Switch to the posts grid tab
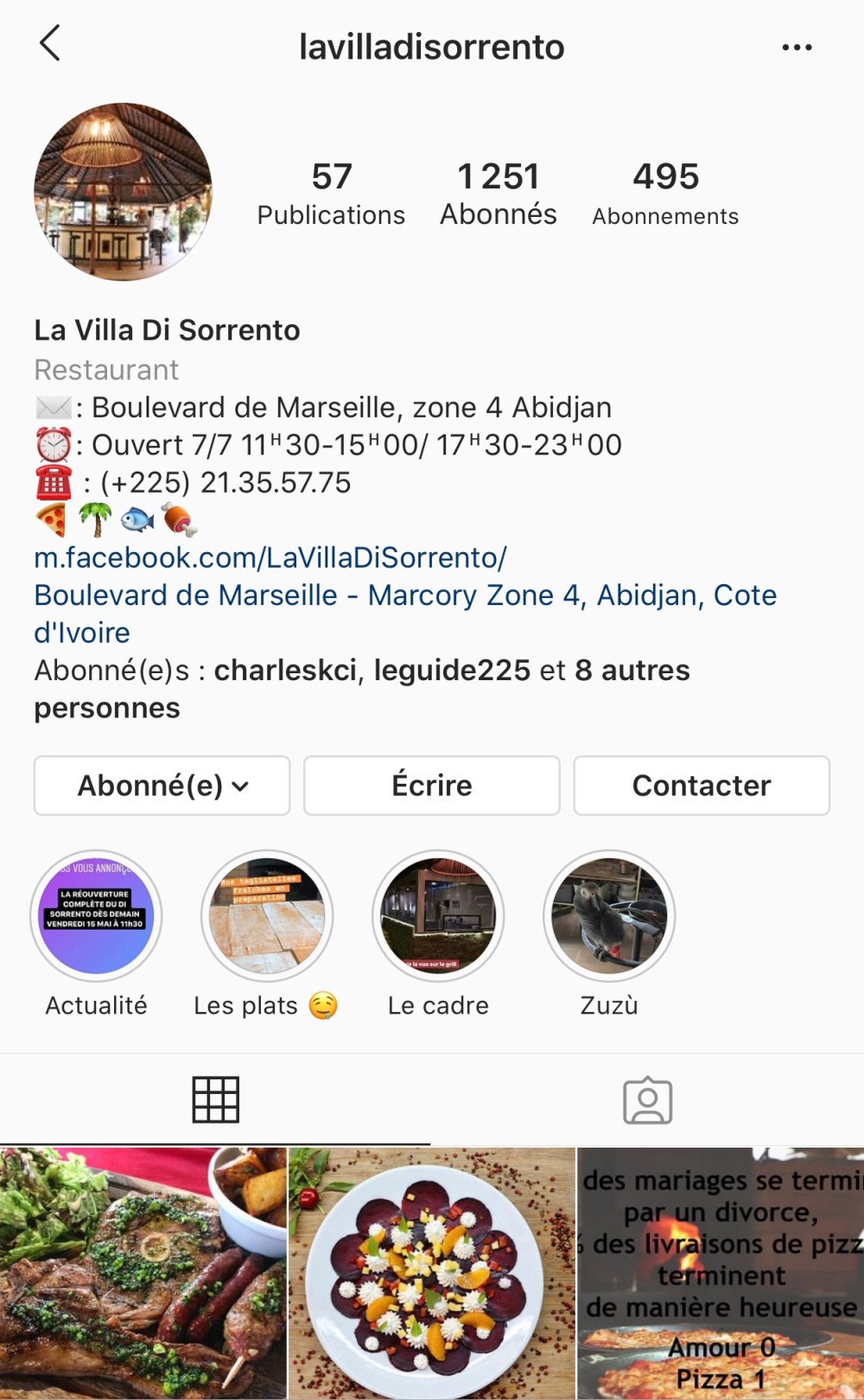The width and height of the screenshot is (864, 1400). 215,1100
